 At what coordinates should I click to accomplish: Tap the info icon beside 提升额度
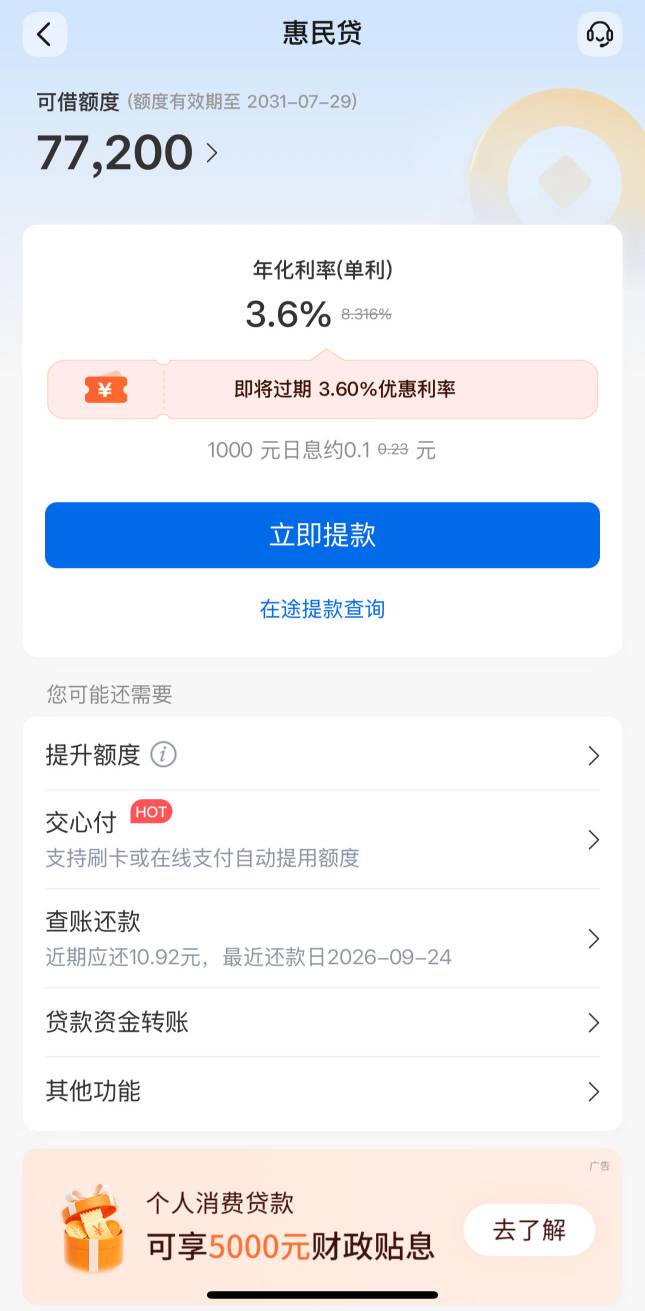(163, 755)
